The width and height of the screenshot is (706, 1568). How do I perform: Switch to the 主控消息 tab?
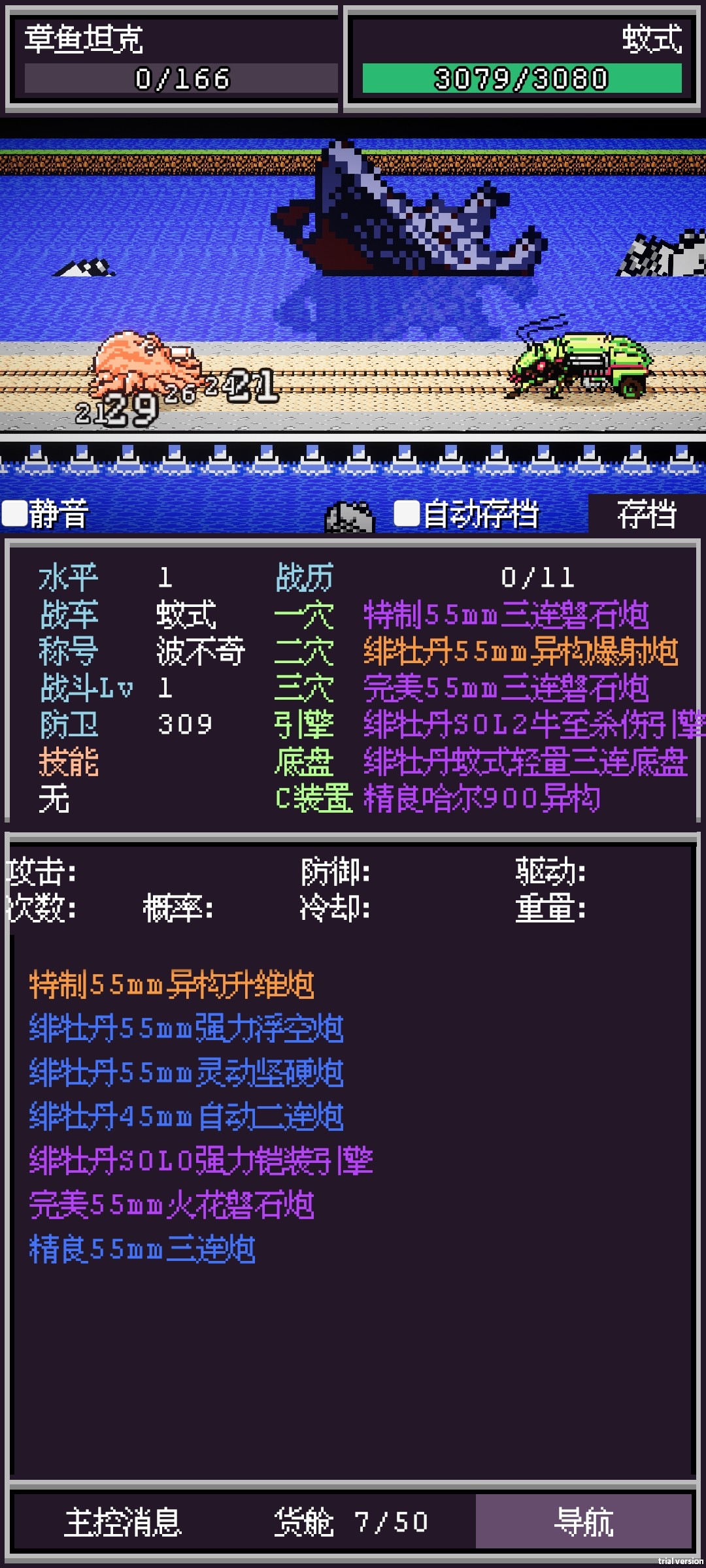pos(123,1522)
